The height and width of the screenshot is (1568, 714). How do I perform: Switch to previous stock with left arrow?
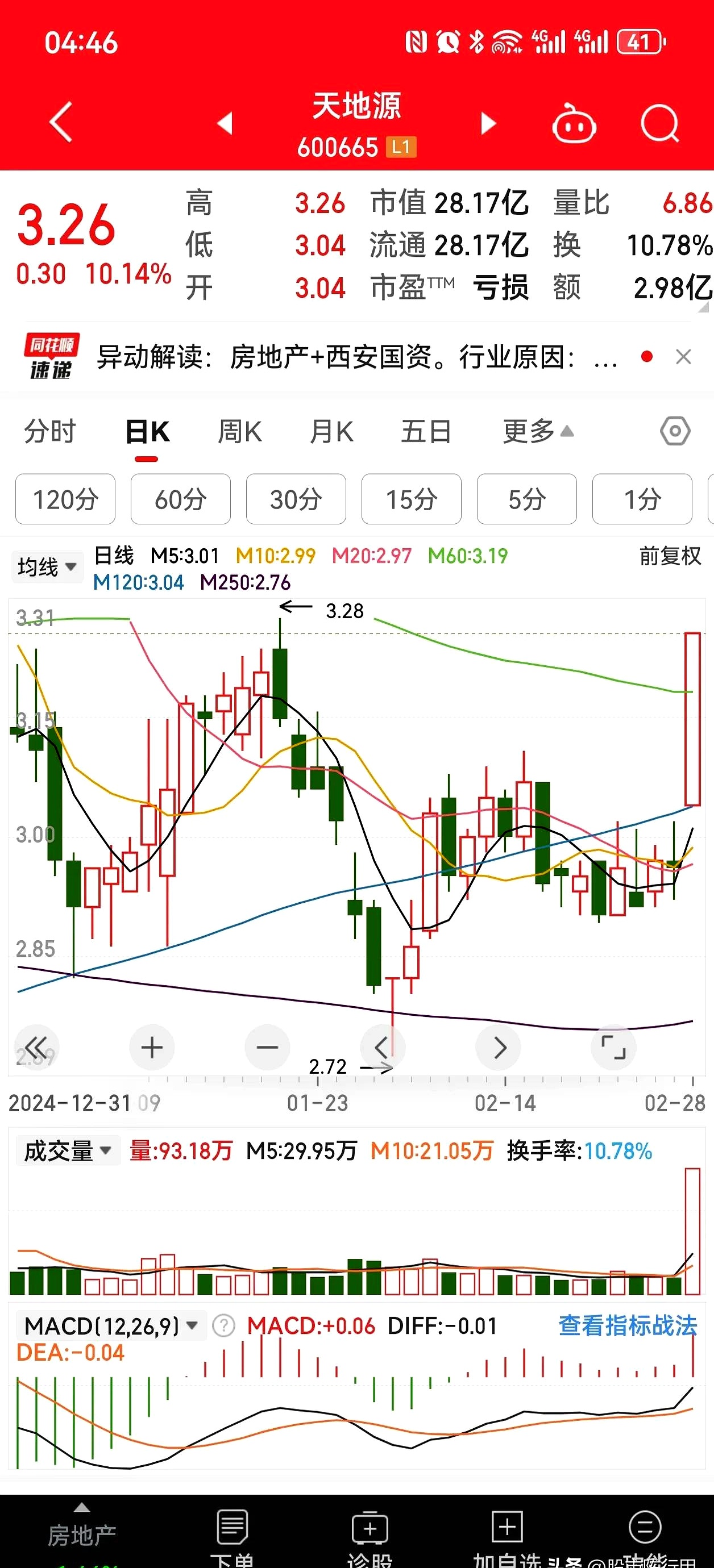pos(226,123)
